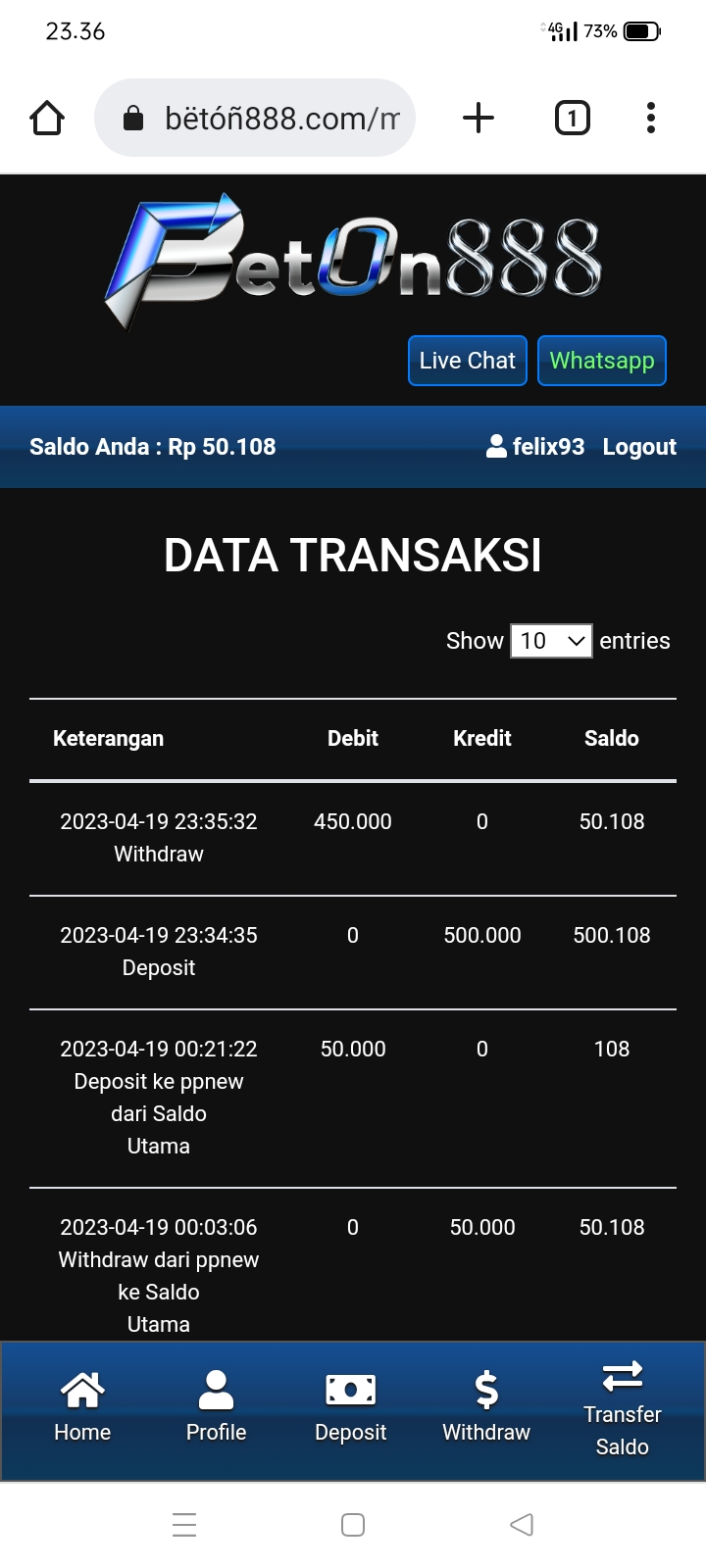
Task: Open the tab switcher
Action: 573,119
